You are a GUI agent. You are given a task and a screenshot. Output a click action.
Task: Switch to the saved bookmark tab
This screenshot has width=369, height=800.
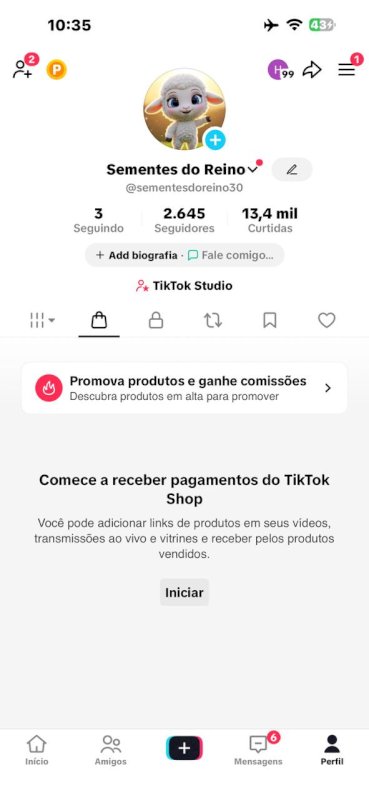click(269, 320)
